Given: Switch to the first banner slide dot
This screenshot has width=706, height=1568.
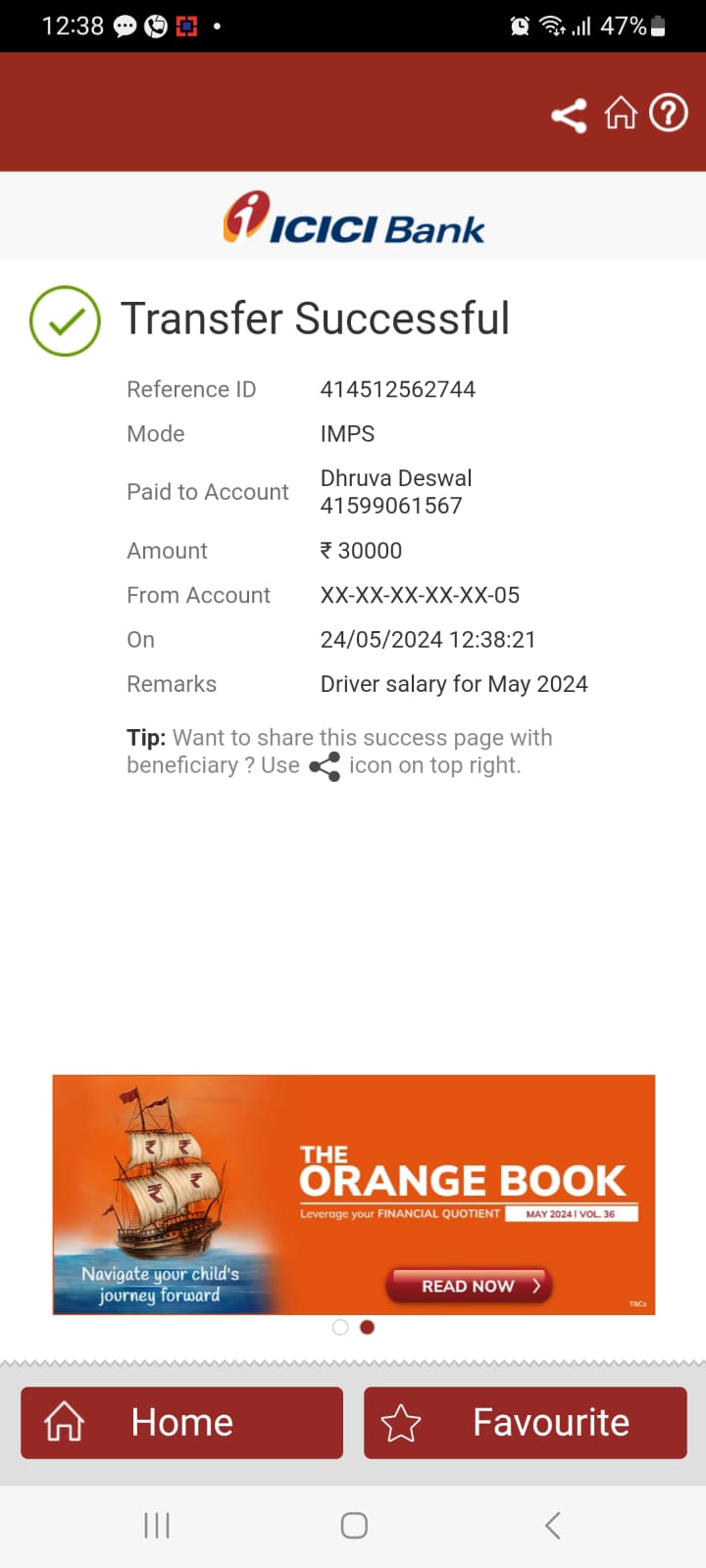Looking at the screenshot, I should 340,1327.
